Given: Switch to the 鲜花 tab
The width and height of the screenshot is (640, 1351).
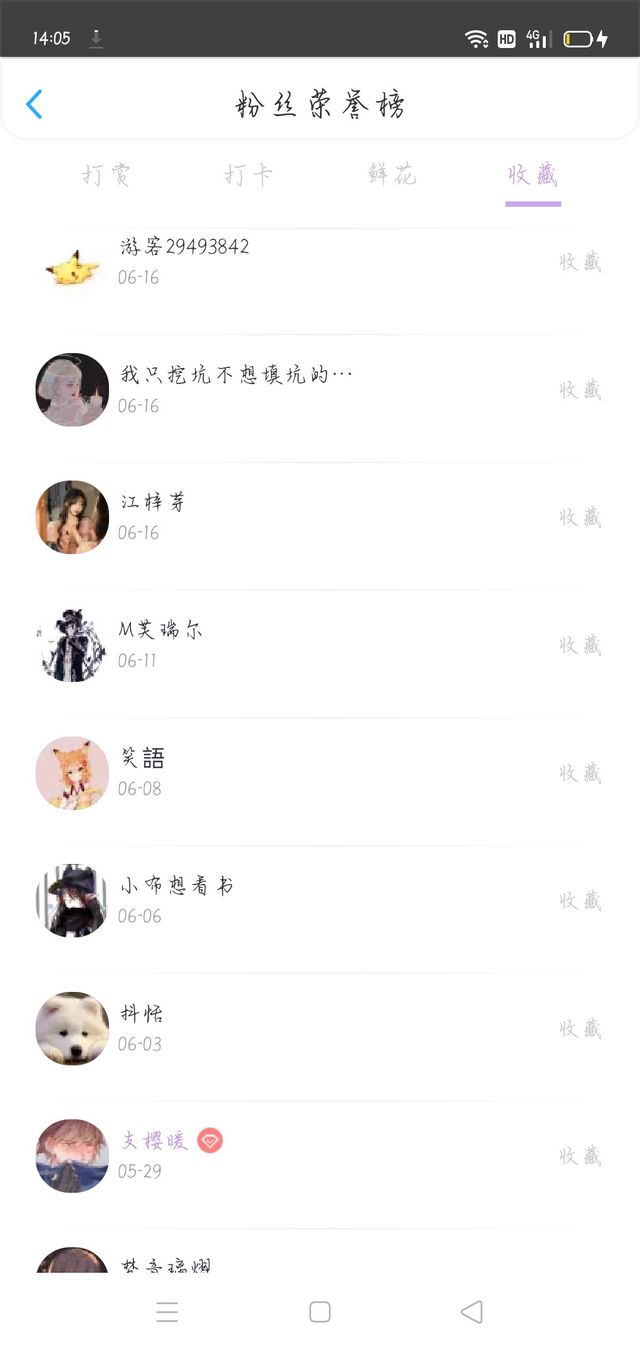Looking at the screenshot, I should pyautogui.click(x=392, y=176).
